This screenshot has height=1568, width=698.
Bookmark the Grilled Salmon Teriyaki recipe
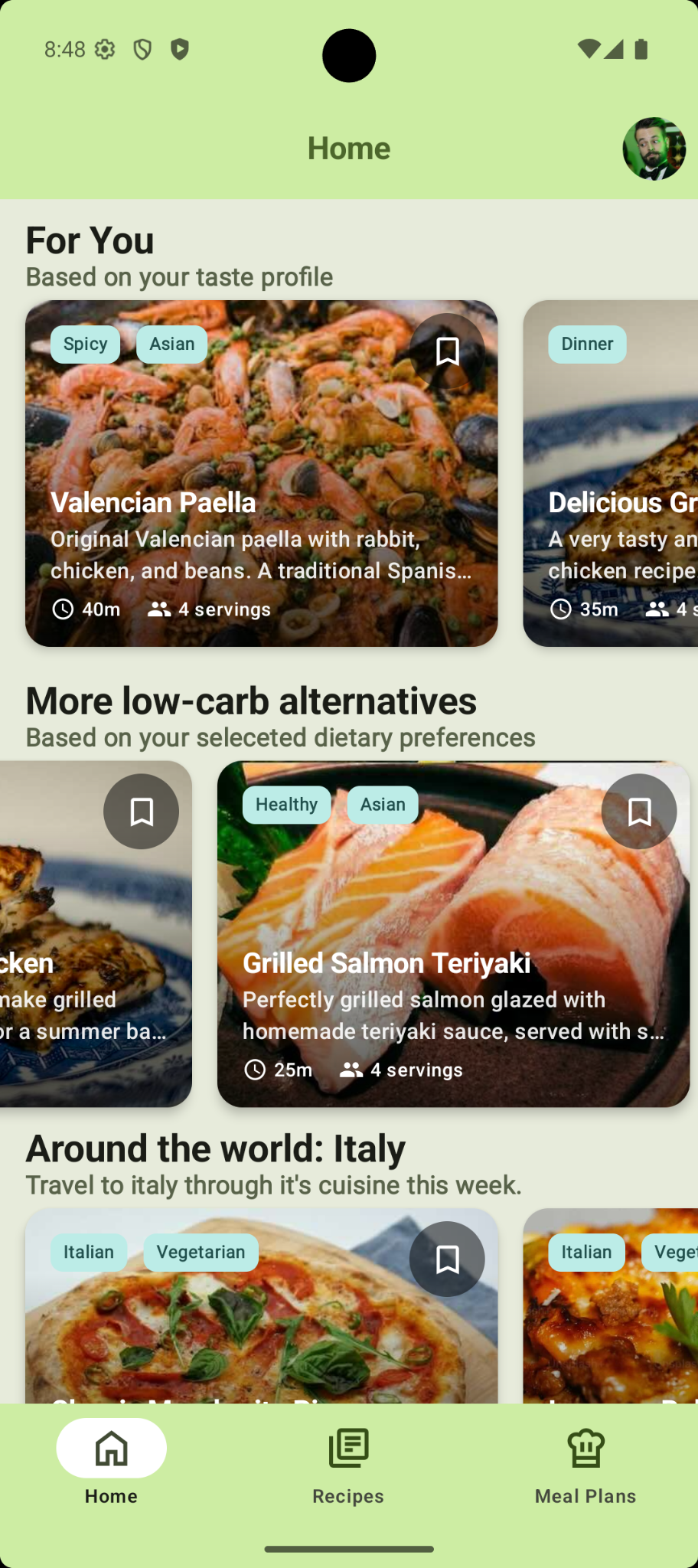[639, 812]
